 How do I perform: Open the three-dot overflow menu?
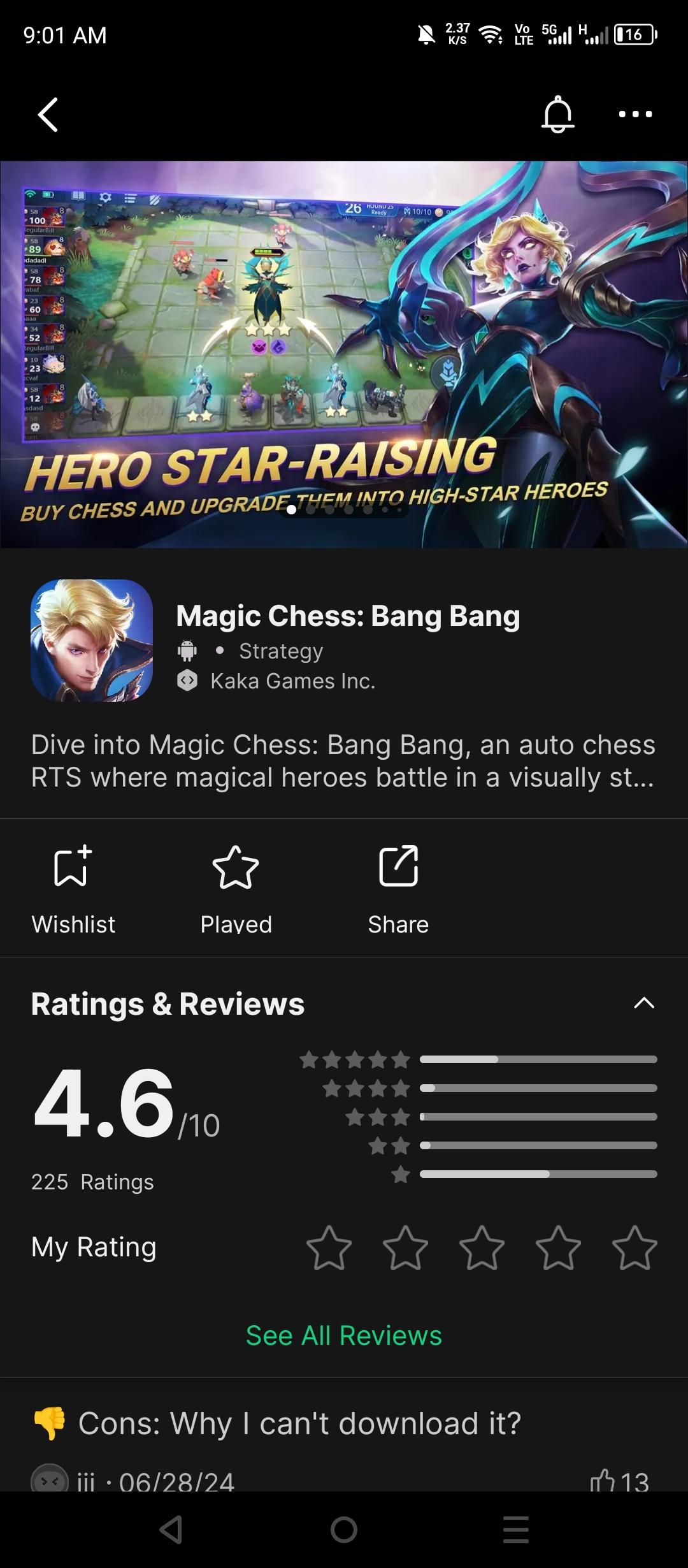coord(635,115)
